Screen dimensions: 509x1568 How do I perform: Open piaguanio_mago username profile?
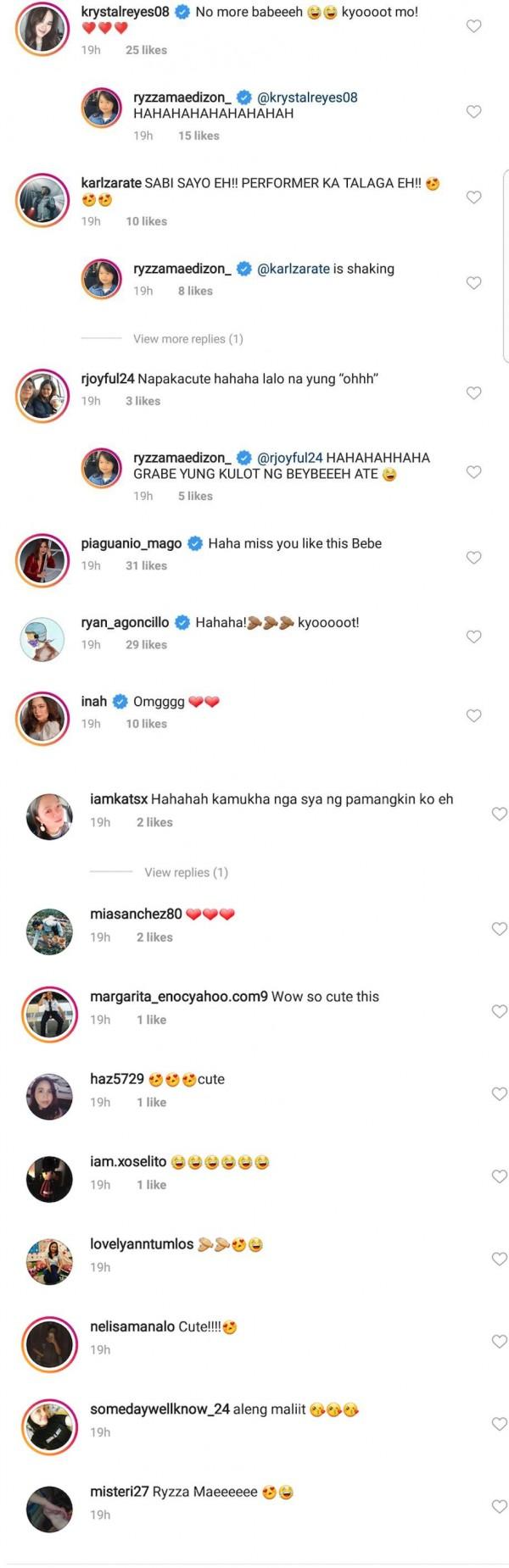tap(131, 543)
